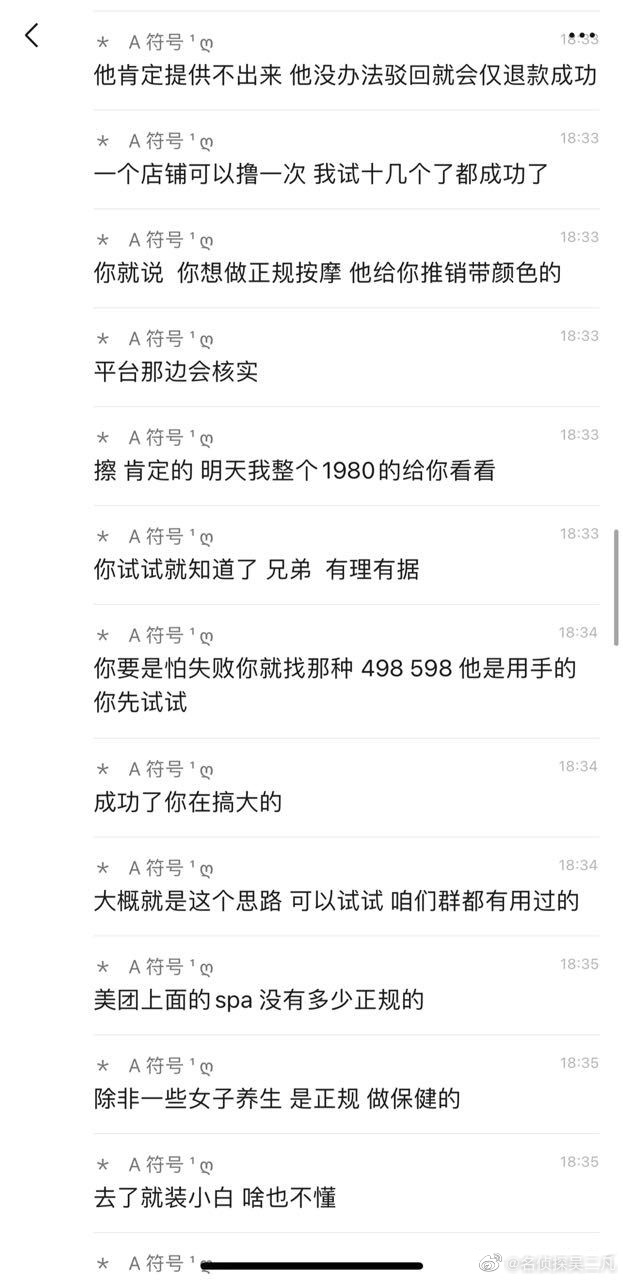
Task: Tap the message "你试试就知道了 兄弟 有理有据"
Action: (x=256, y=570)
